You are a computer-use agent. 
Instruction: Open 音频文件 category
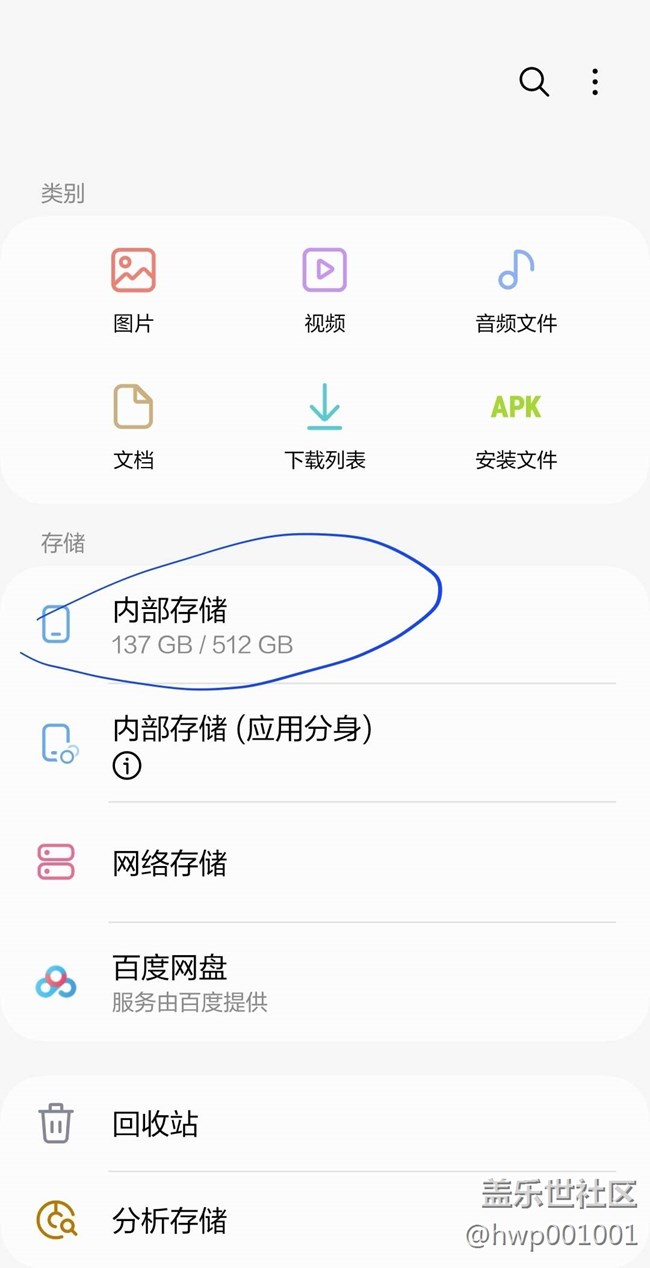click(516, 289)
